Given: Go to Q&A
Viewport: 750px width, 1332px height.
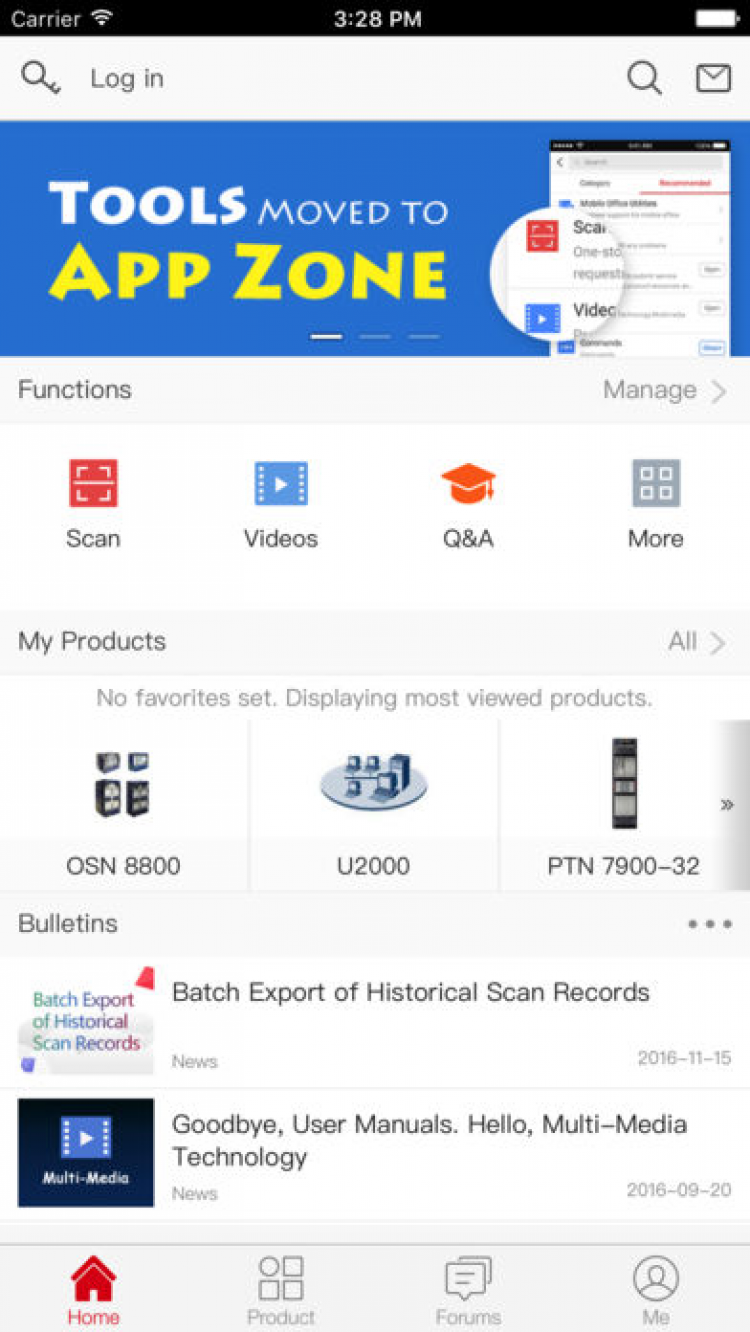Looking at the screenshot, I should coord(468,505).
